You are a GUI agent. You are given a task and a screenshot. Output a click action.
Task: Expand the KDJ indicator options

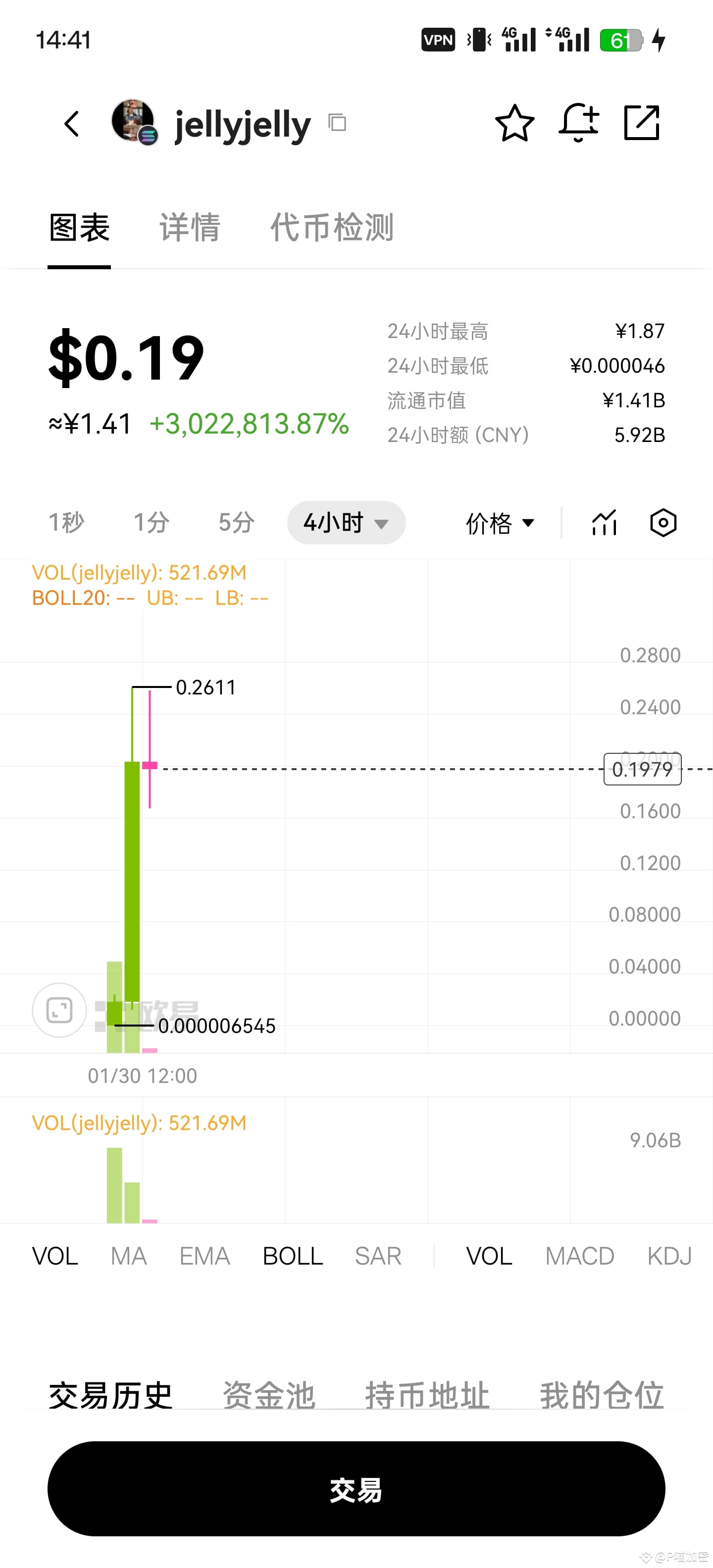[x=668, y=1255]
